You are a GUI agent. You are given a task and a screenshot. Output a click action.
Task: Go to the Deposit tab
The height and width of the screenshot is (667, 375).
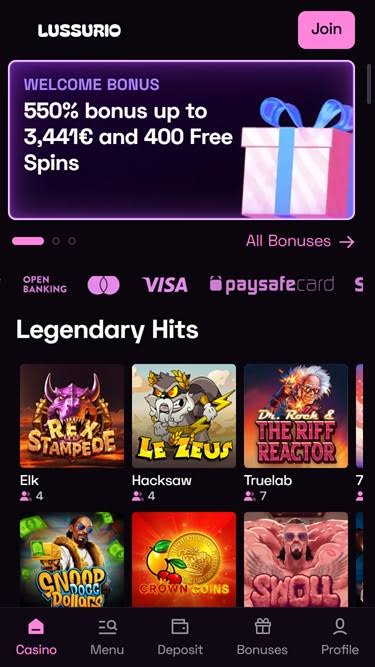180,637
